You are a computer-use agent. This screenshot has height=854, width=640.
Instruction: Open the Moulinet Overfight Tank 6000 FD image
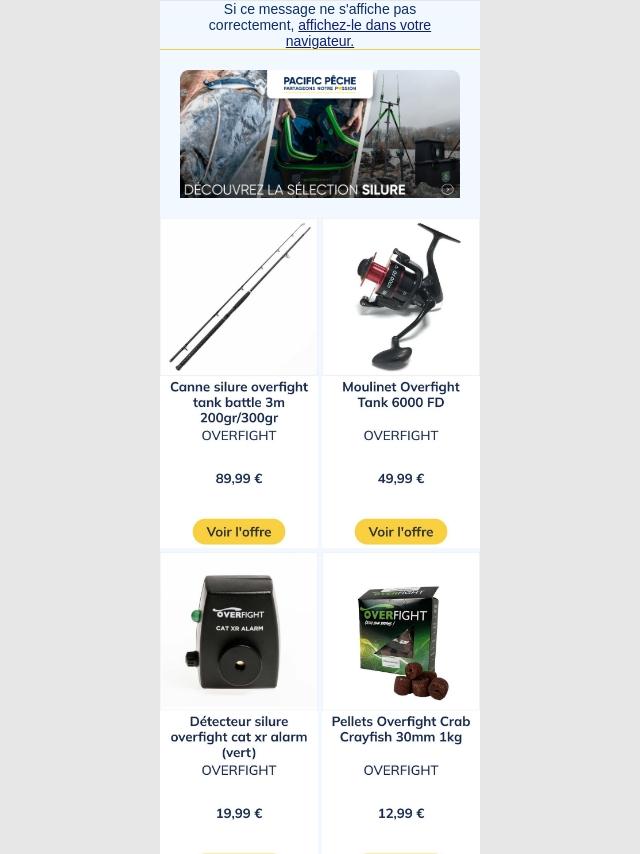(401, 297)
